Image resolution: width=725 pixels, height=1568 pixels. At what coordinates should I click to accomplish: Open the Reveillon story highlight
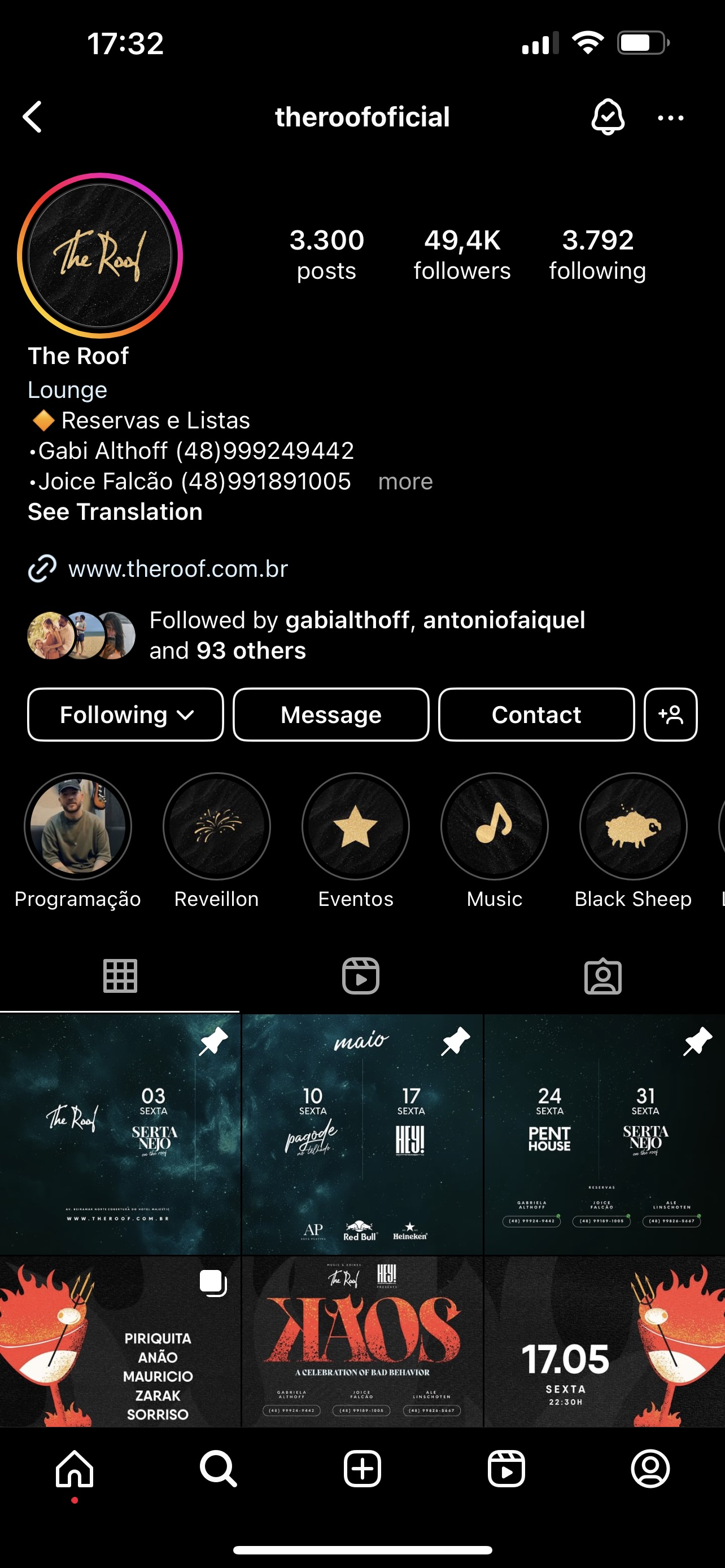click(x=217, y=826)
